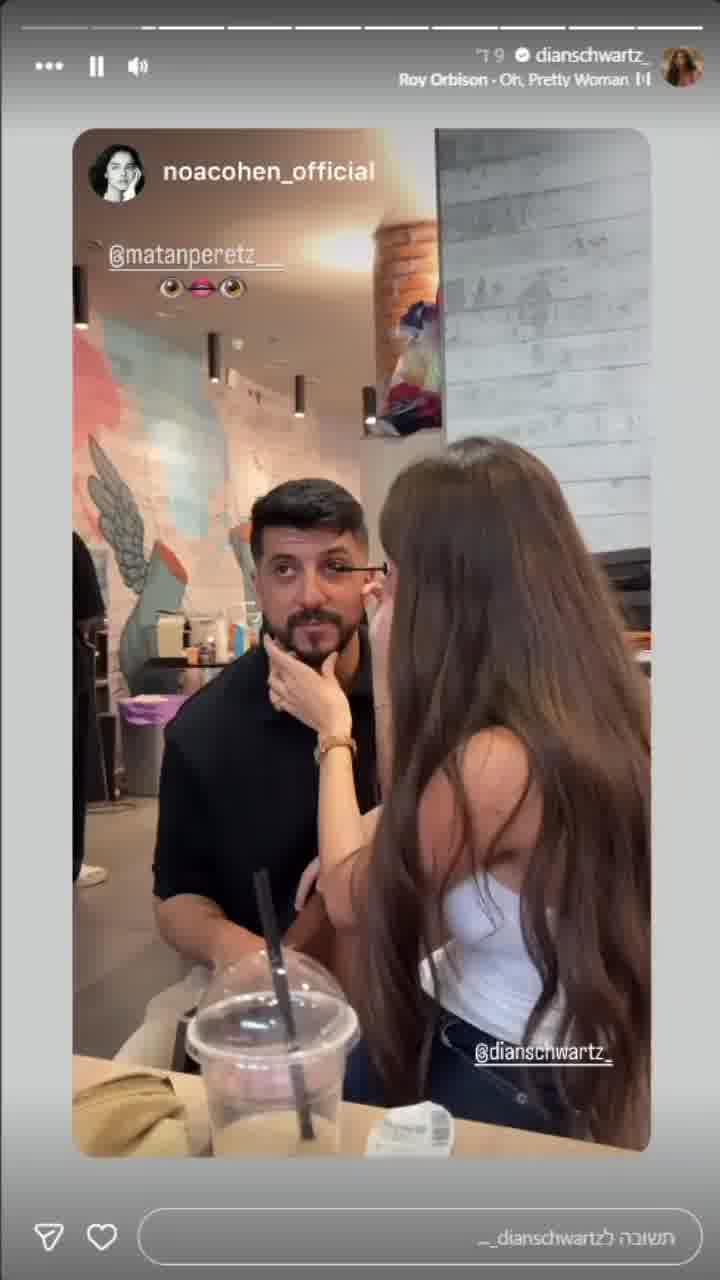
Task: Tap the @matanperetz__ mention
Action: (x=196, y=256)
